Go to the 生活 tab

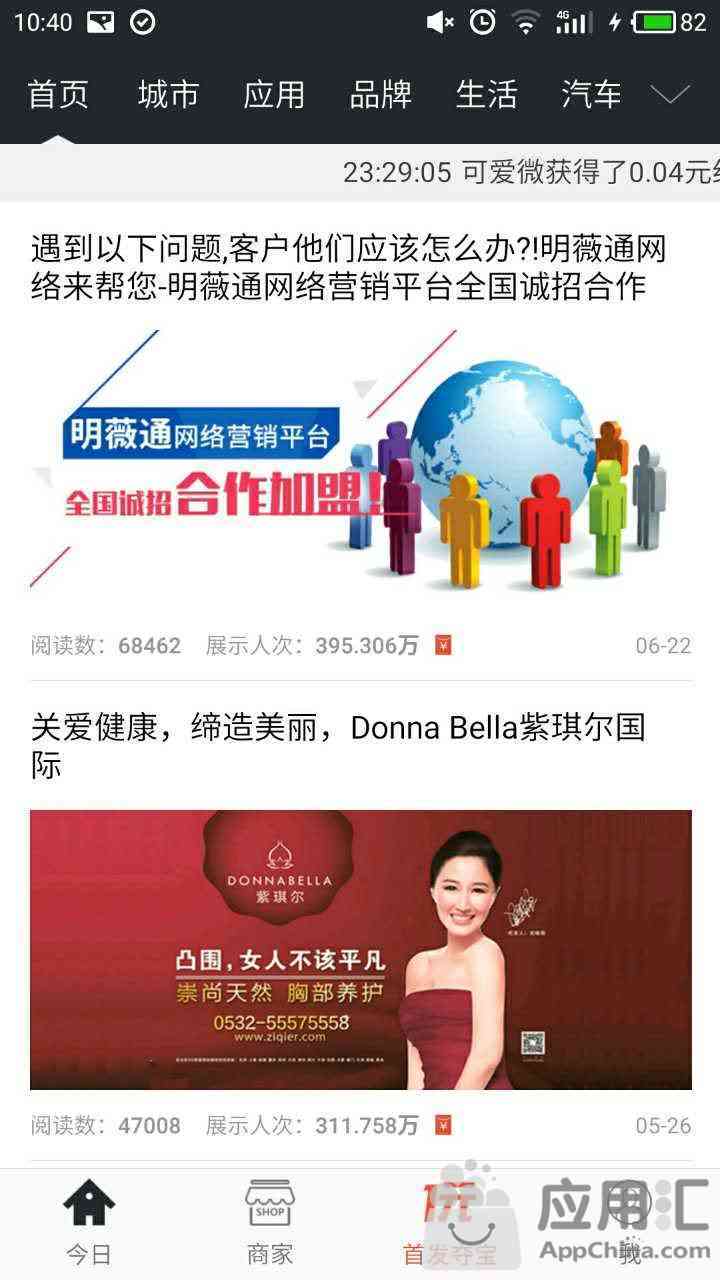click(x=486, y=95)
